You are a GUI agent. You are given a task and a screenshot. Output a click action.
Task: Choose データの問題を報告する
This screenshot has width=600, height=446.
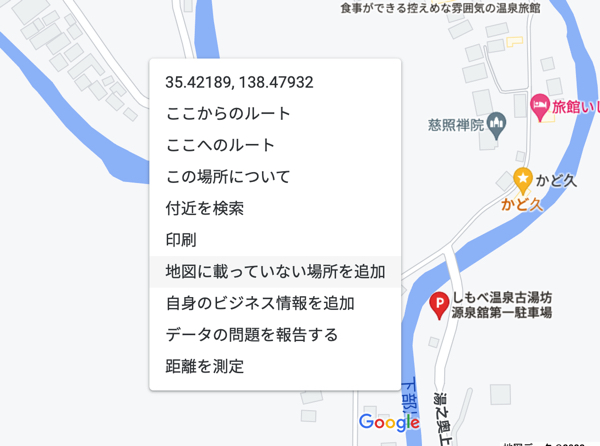[x=251, y=334]
